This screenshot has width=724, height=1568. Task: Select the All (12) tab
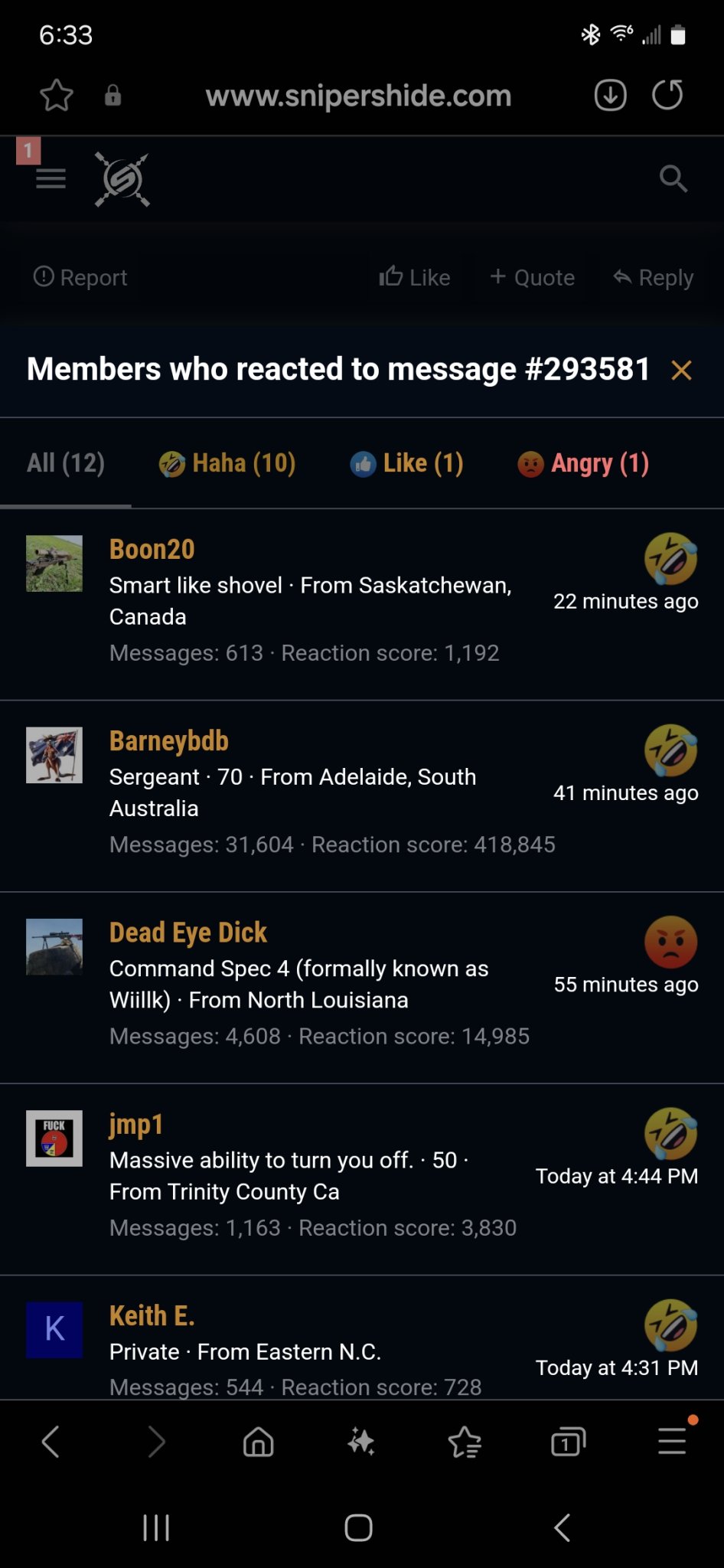66,463
